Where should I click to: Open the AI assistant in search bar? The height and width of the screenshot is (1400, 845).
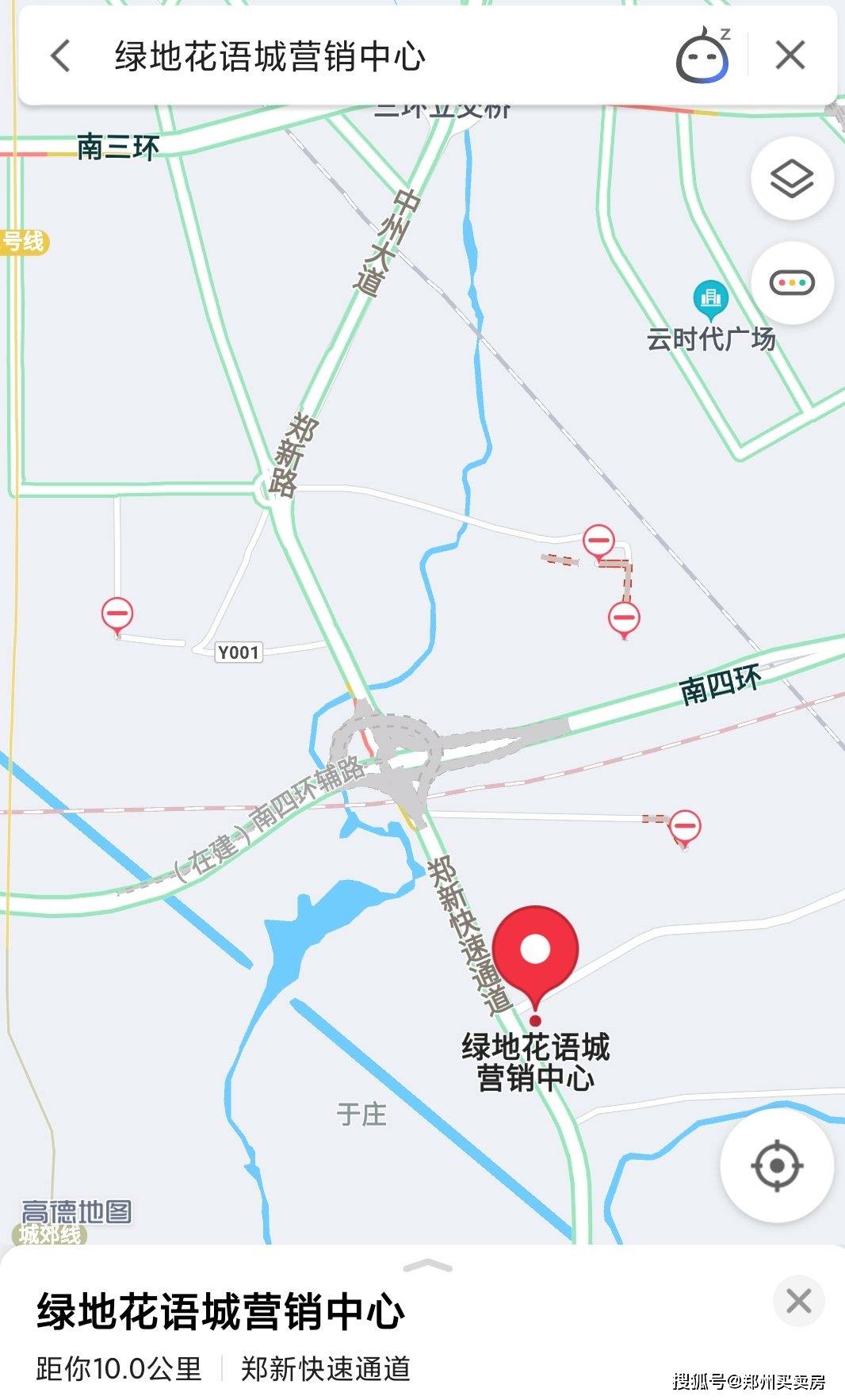704,54
